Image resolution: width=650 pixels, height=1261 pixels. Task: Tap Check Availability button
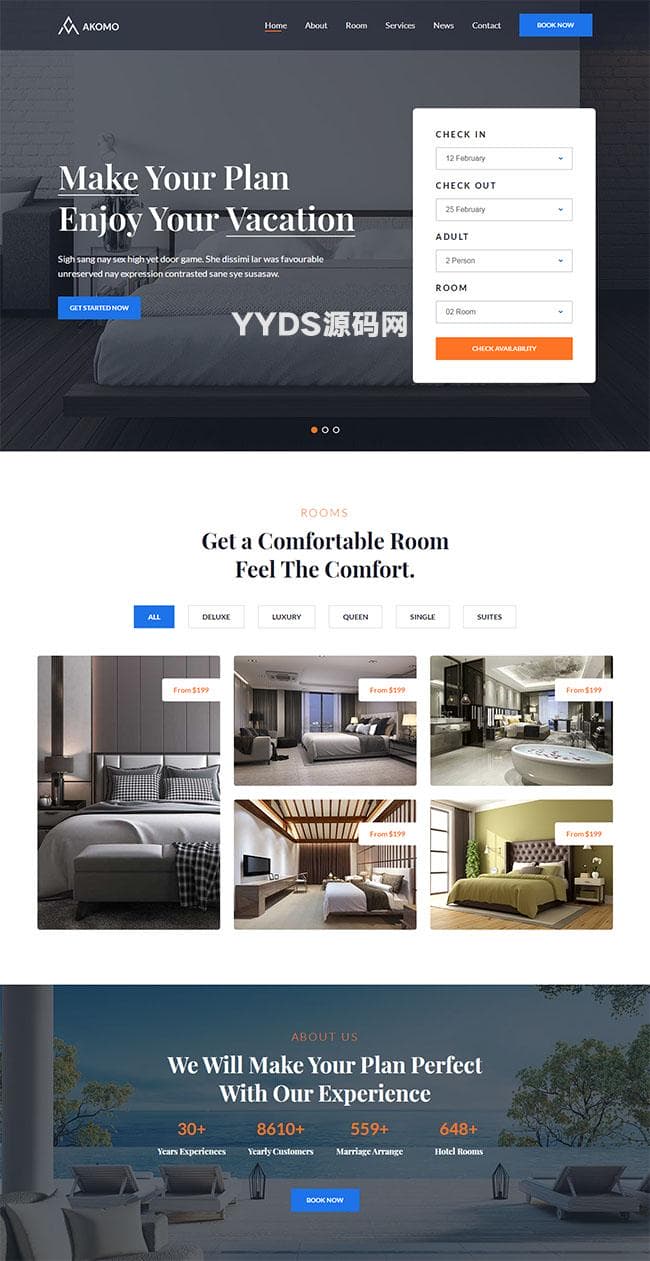pos(504,348)
